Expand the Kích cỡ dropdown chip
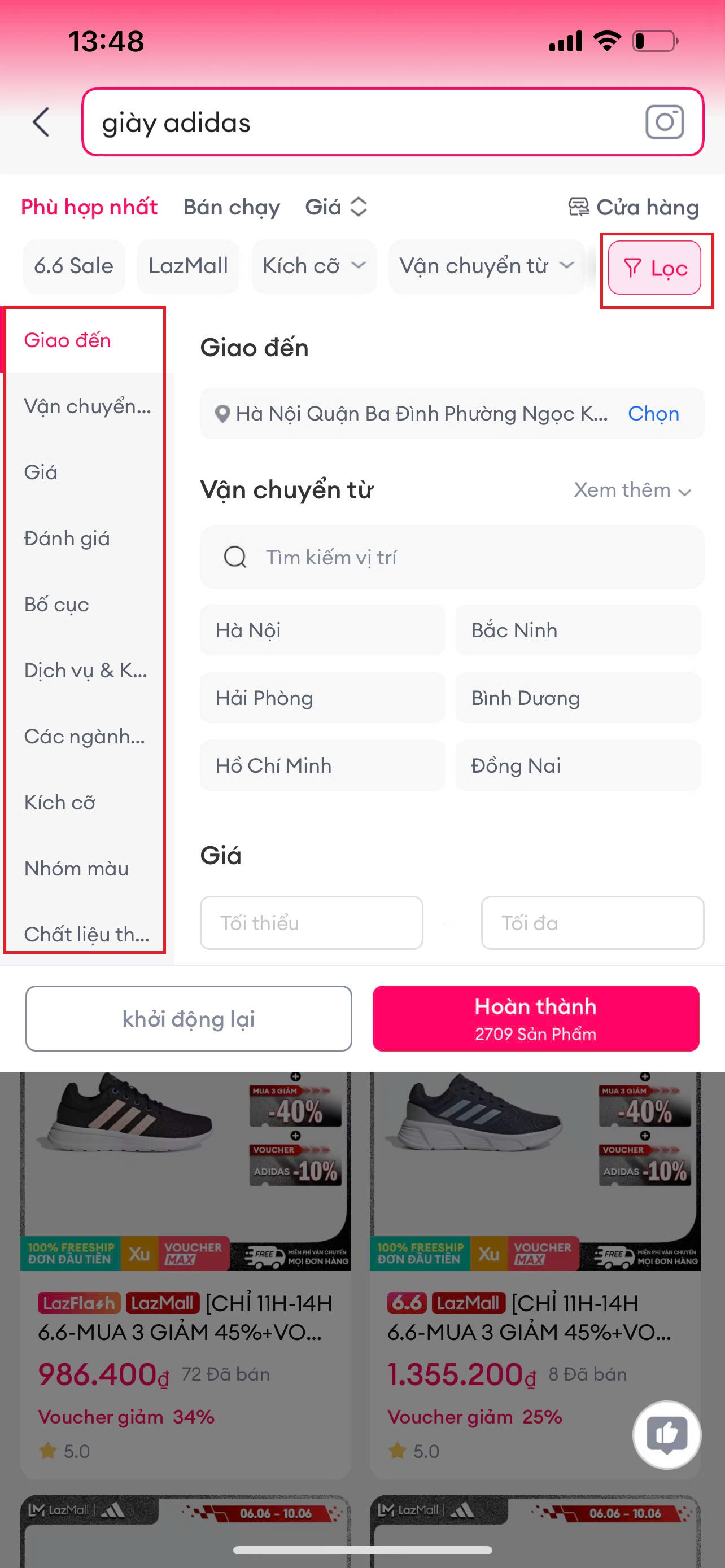725x1568 pixels. 313,266
